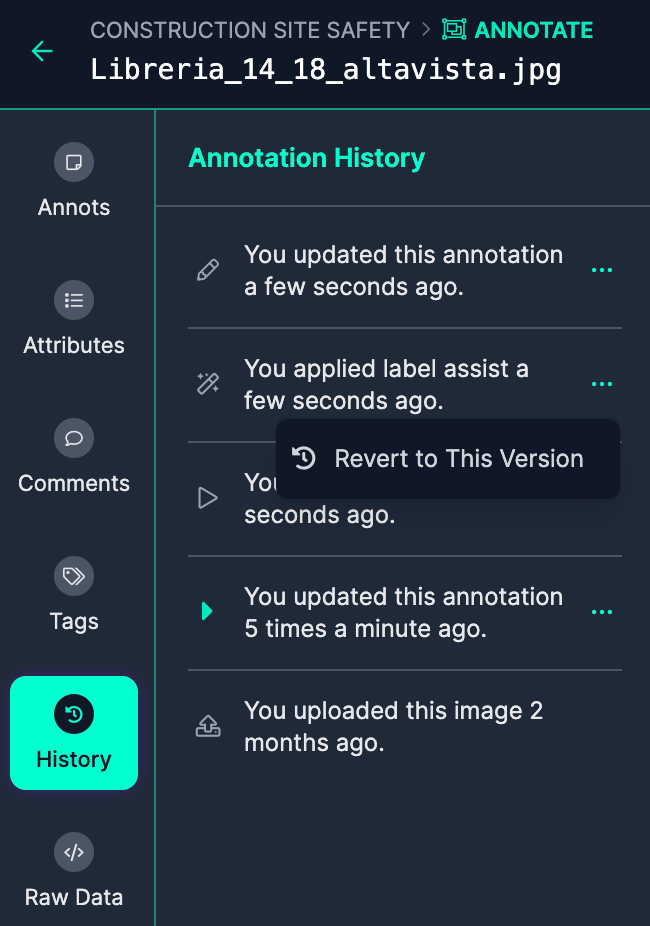Open options for the latest updated annotation
Screen dimensions: 650x926
point(601,270)
